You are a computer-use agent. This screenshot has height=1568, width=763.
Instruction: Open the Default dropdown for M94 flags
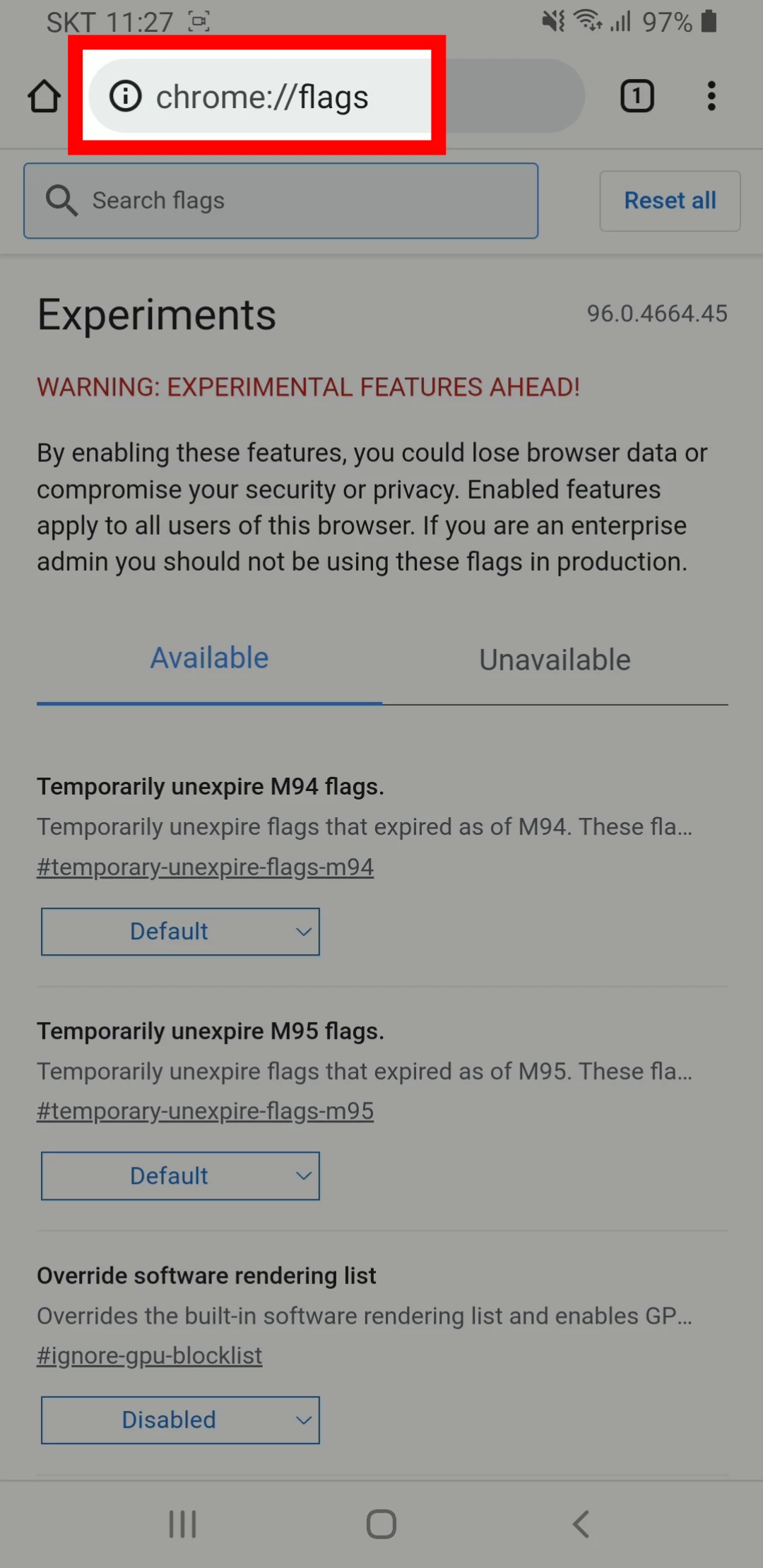tap(181, 931)
